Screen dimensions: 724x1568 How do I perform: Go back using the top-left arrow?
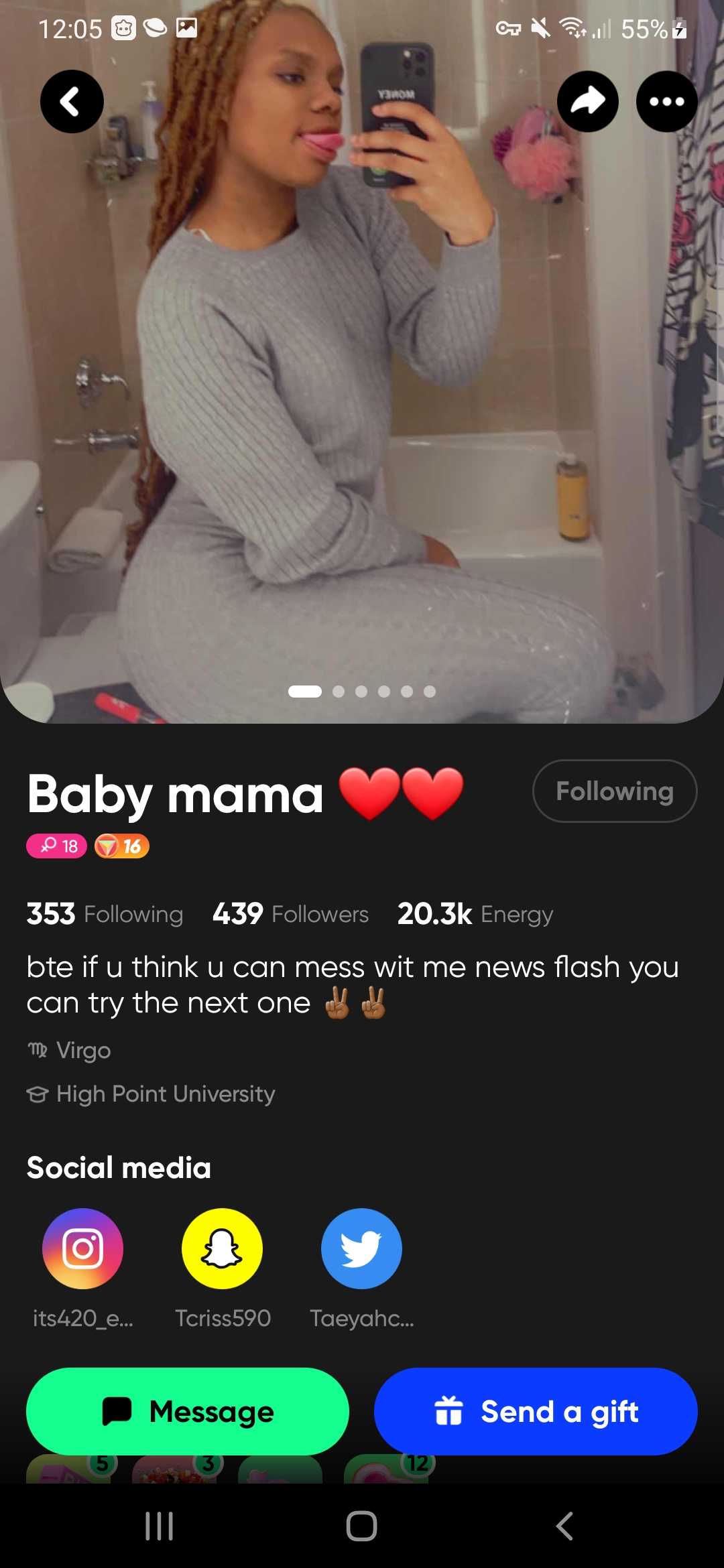click(x=72, y=102)
